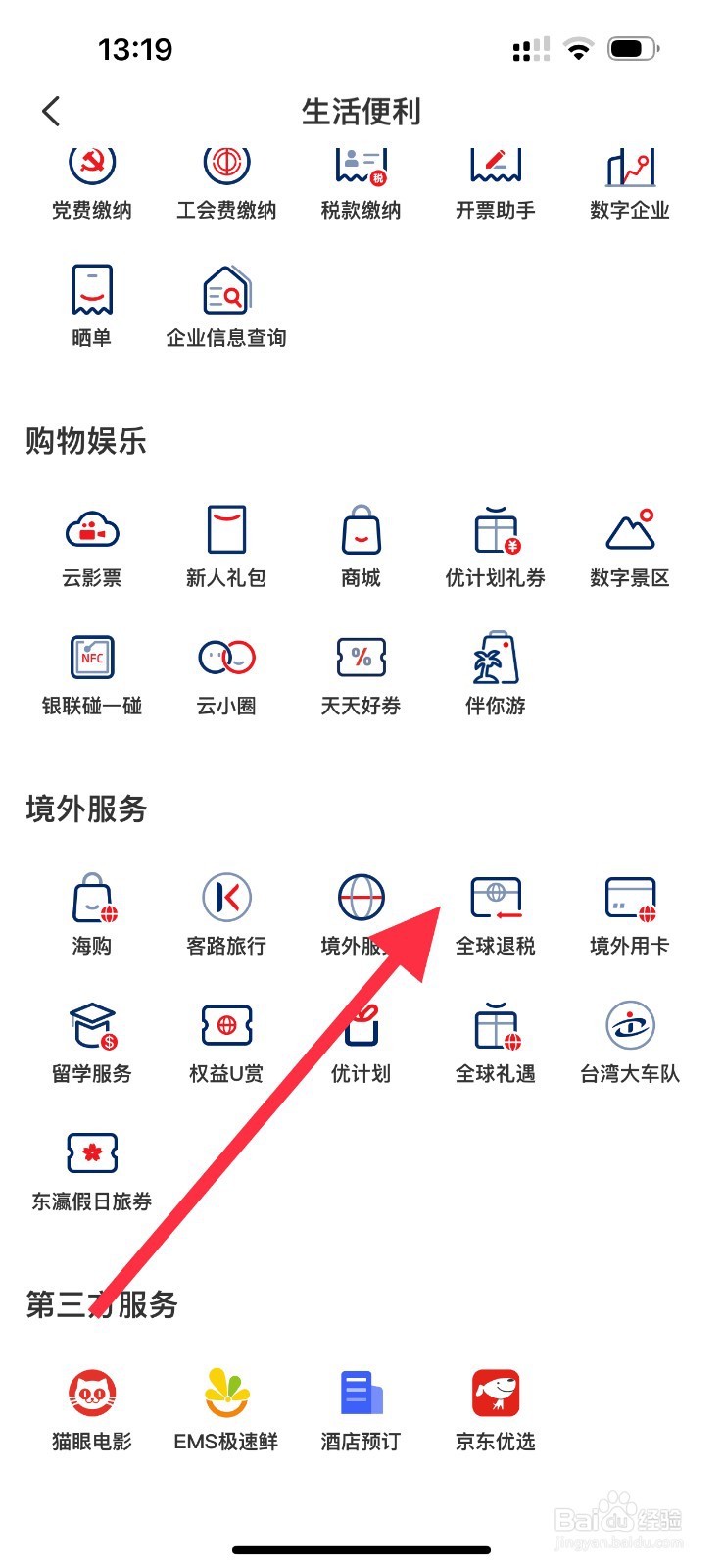Open the 猫眼电影 movie app icon

92,1401
